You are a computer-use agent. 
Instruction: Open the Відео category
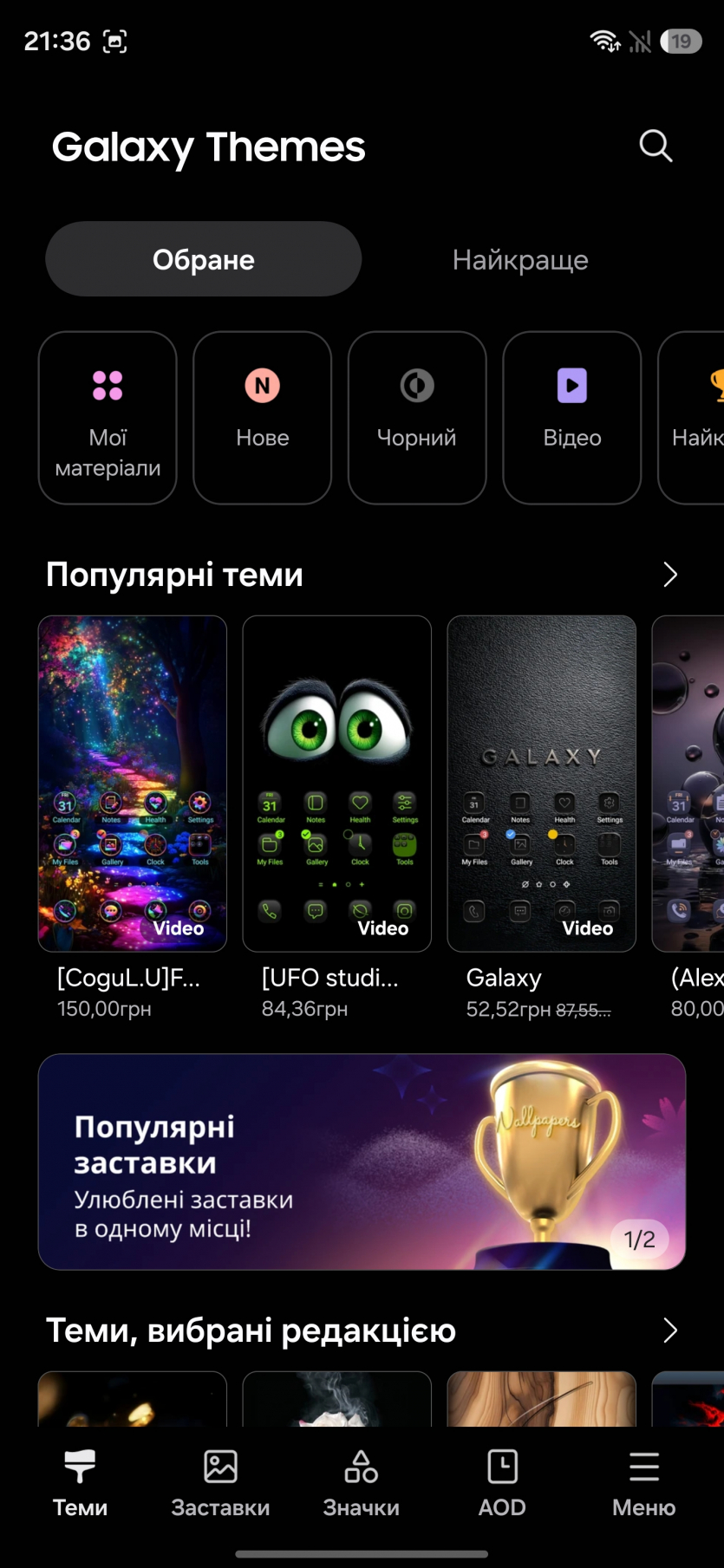tap(572, 418)
